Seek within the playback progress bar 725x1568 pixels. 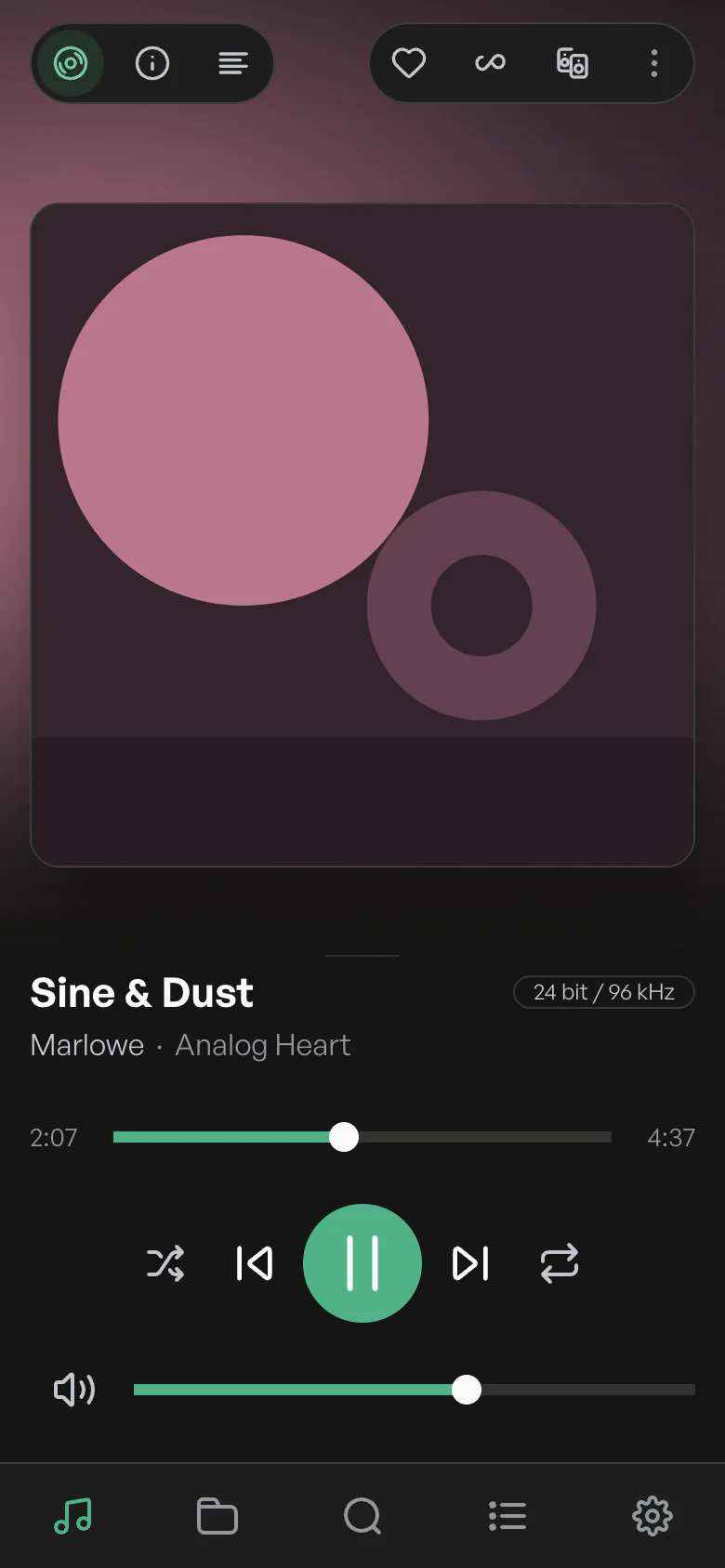[x=362, y=1137]
